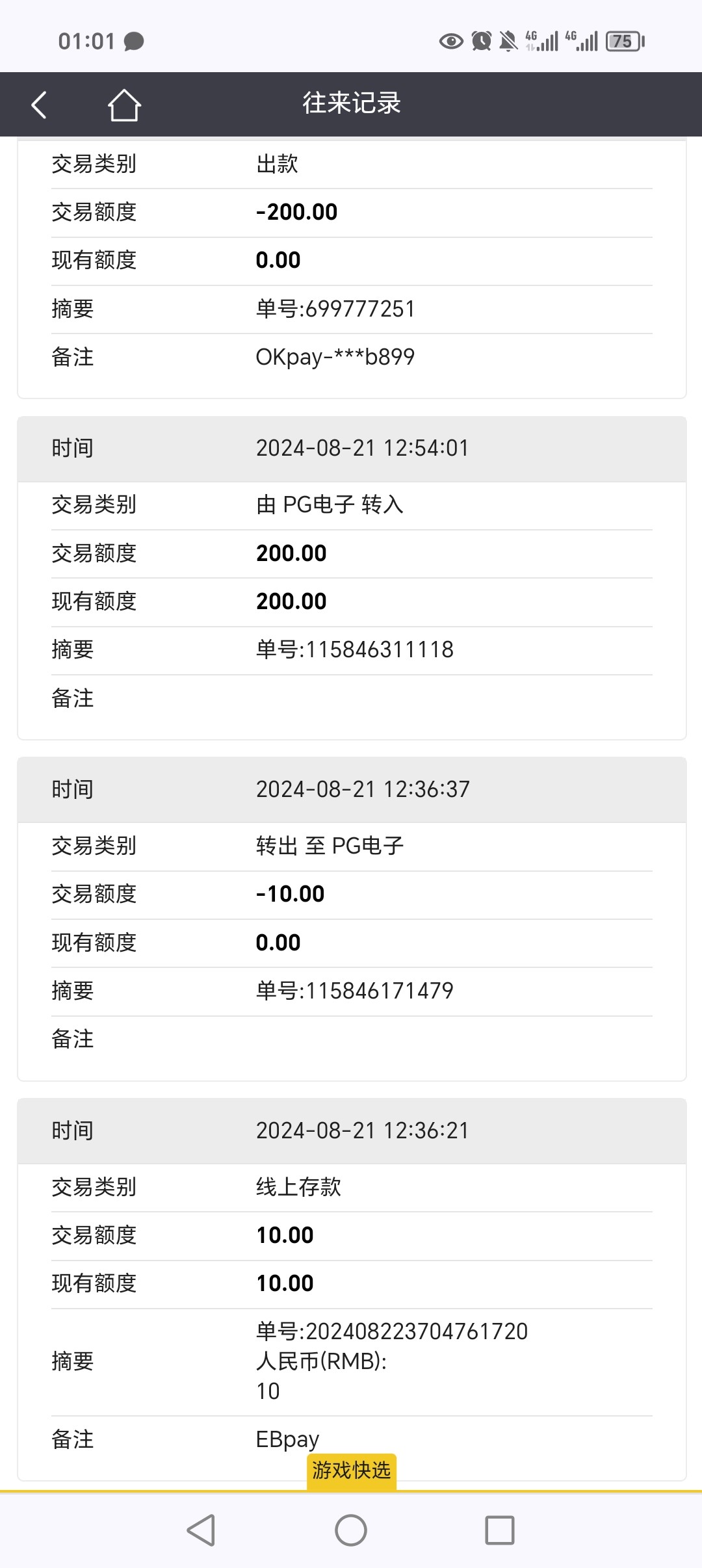
Task: Tap the system recent apps button
Action: tap(500, 1530)
